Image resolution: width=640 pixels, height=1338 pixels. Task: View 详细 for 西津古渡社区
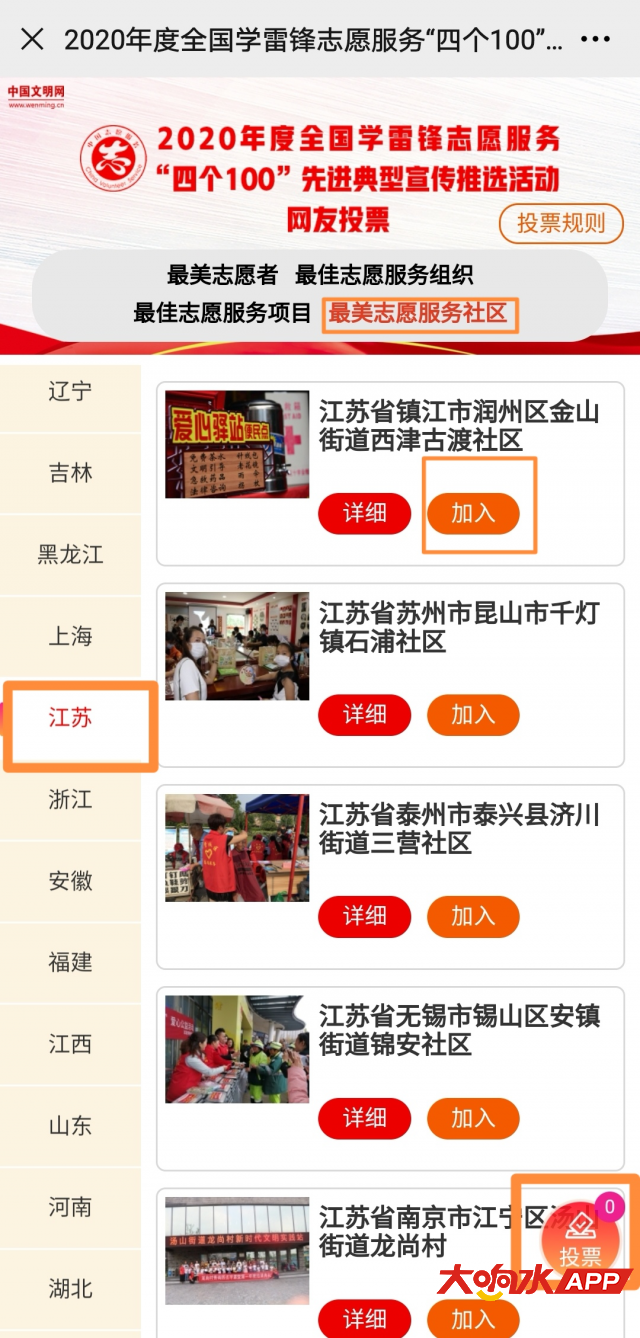tap(365, 513)
